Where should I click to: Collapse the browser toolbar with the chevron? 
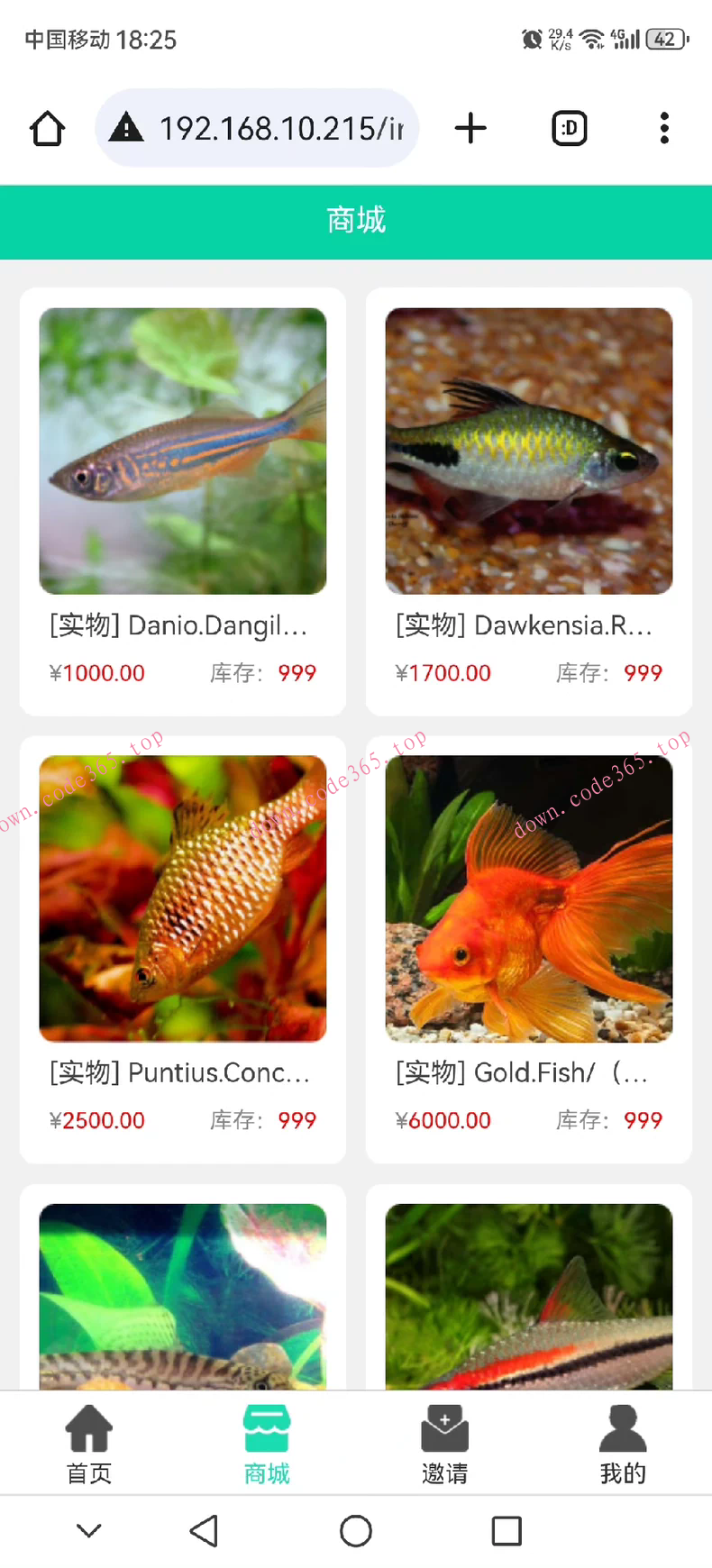(x=88, y=1530)
